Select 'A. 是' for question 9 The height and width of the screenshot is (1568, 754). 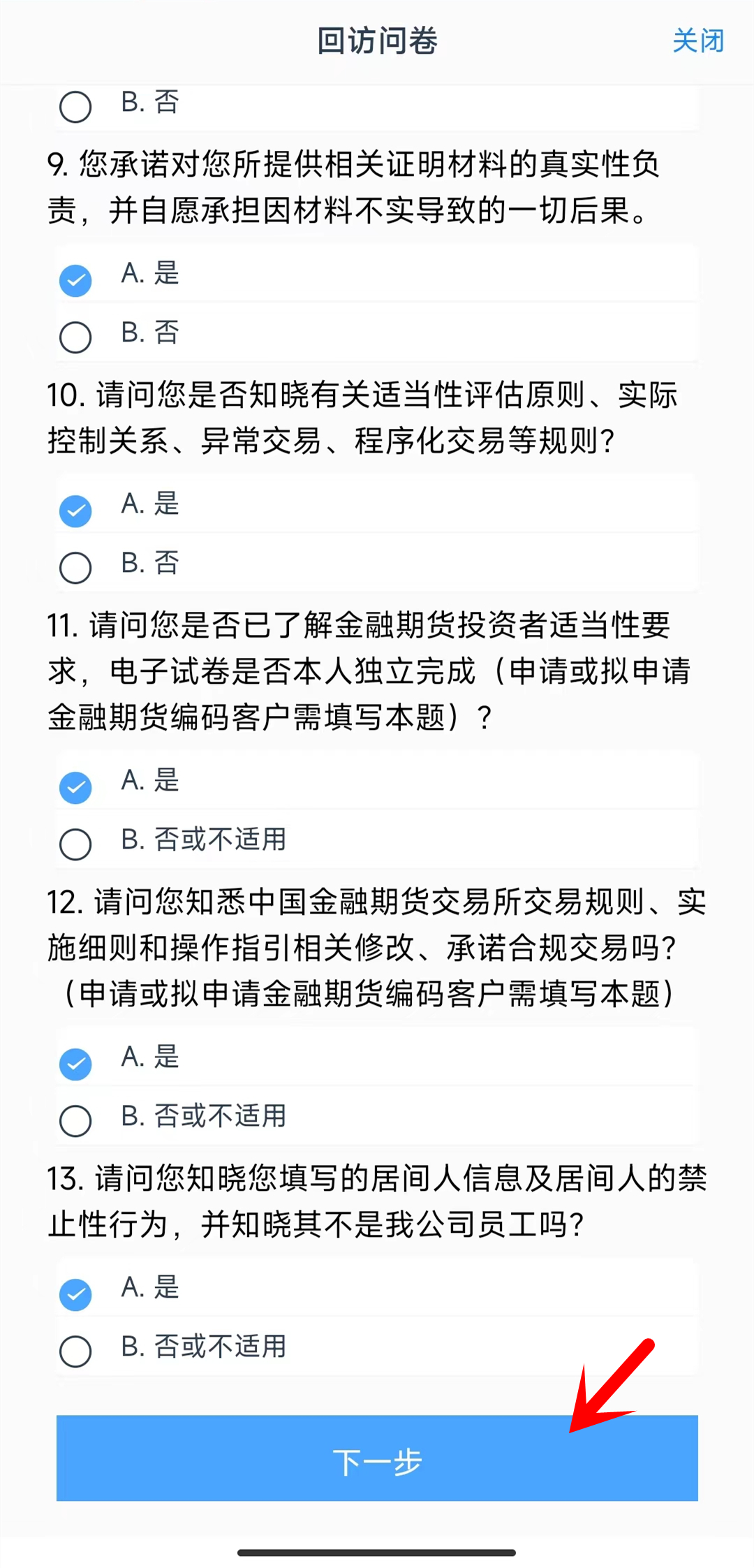tap(75, 281)
